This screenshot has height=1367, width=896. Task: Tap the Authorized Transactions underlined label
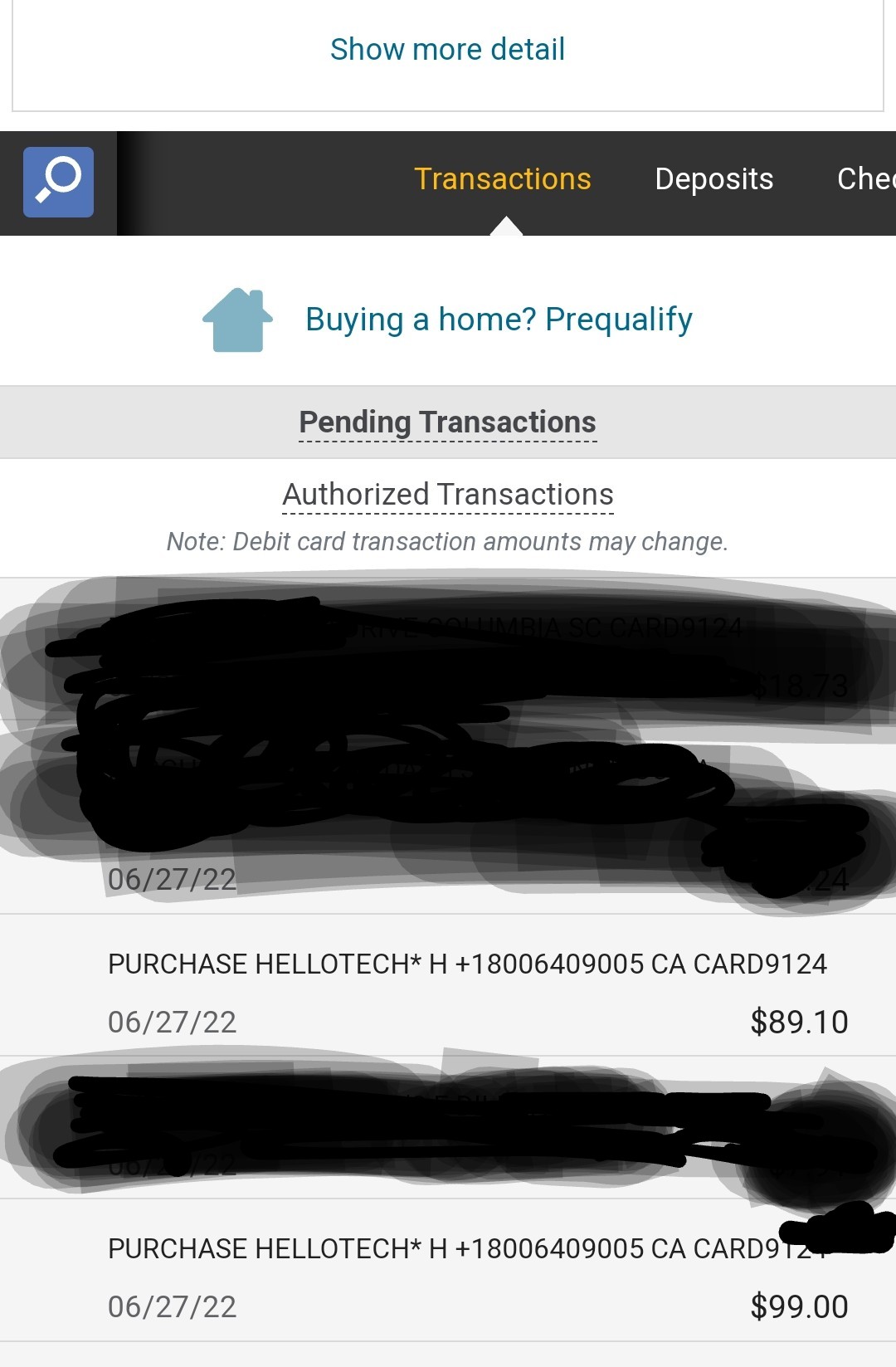pyautogui.click(x=447, y=495)
